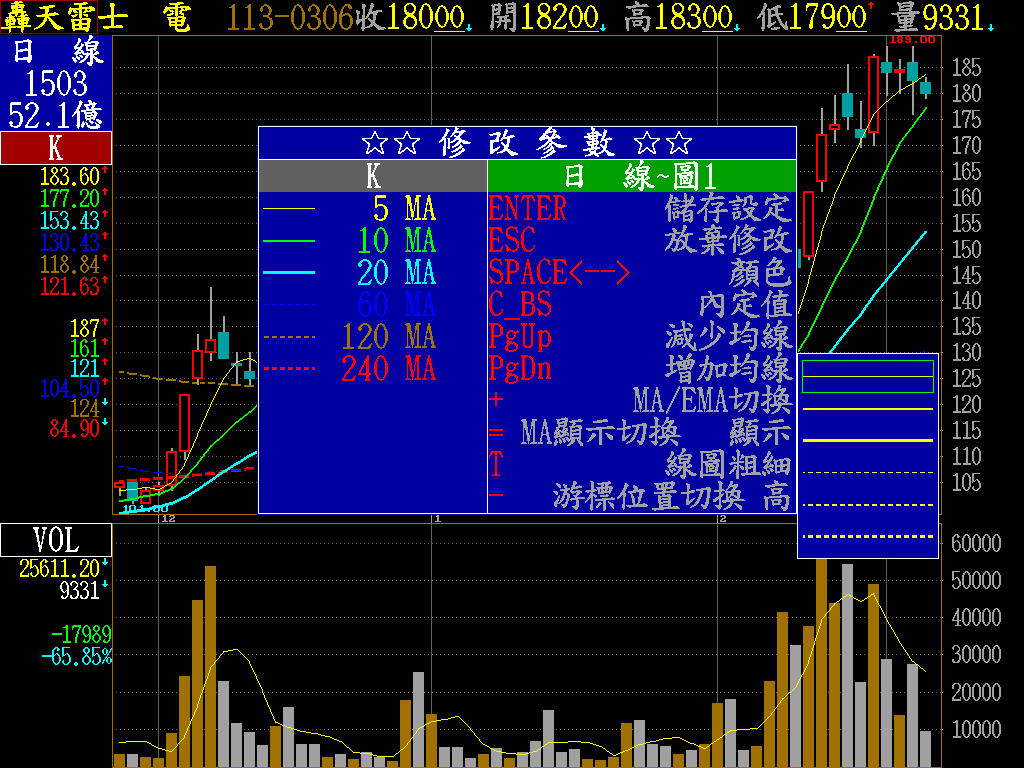The image size is (1024, 768).
Task: Select the 10 MA row
Action: [372, 241]
